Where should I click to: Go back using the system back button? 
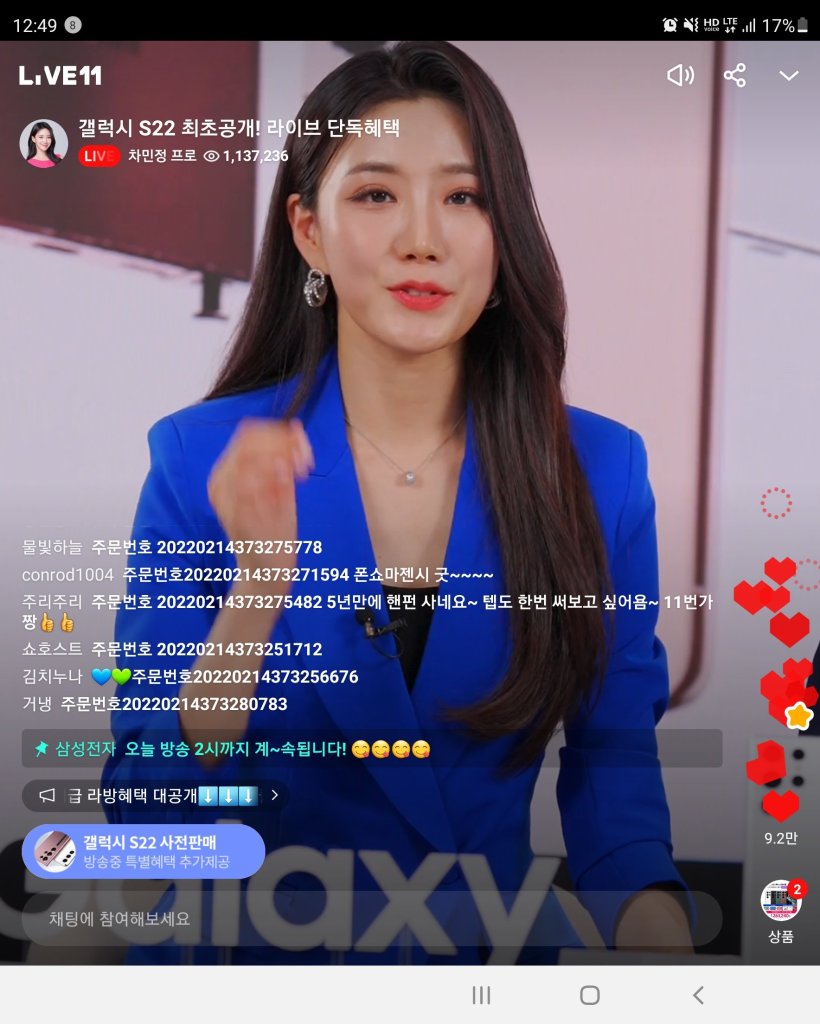tap(698, 995)
